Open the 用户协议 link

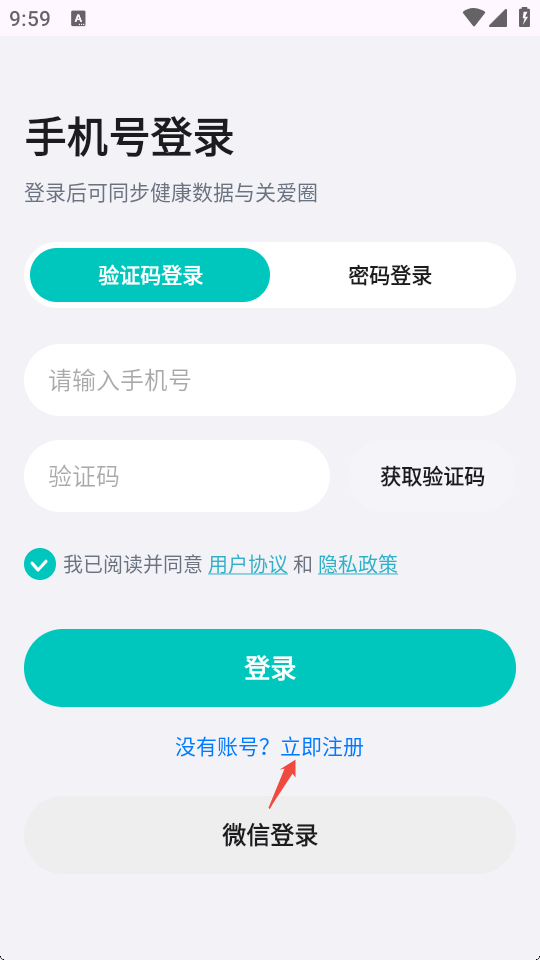(x=248, y=564)
